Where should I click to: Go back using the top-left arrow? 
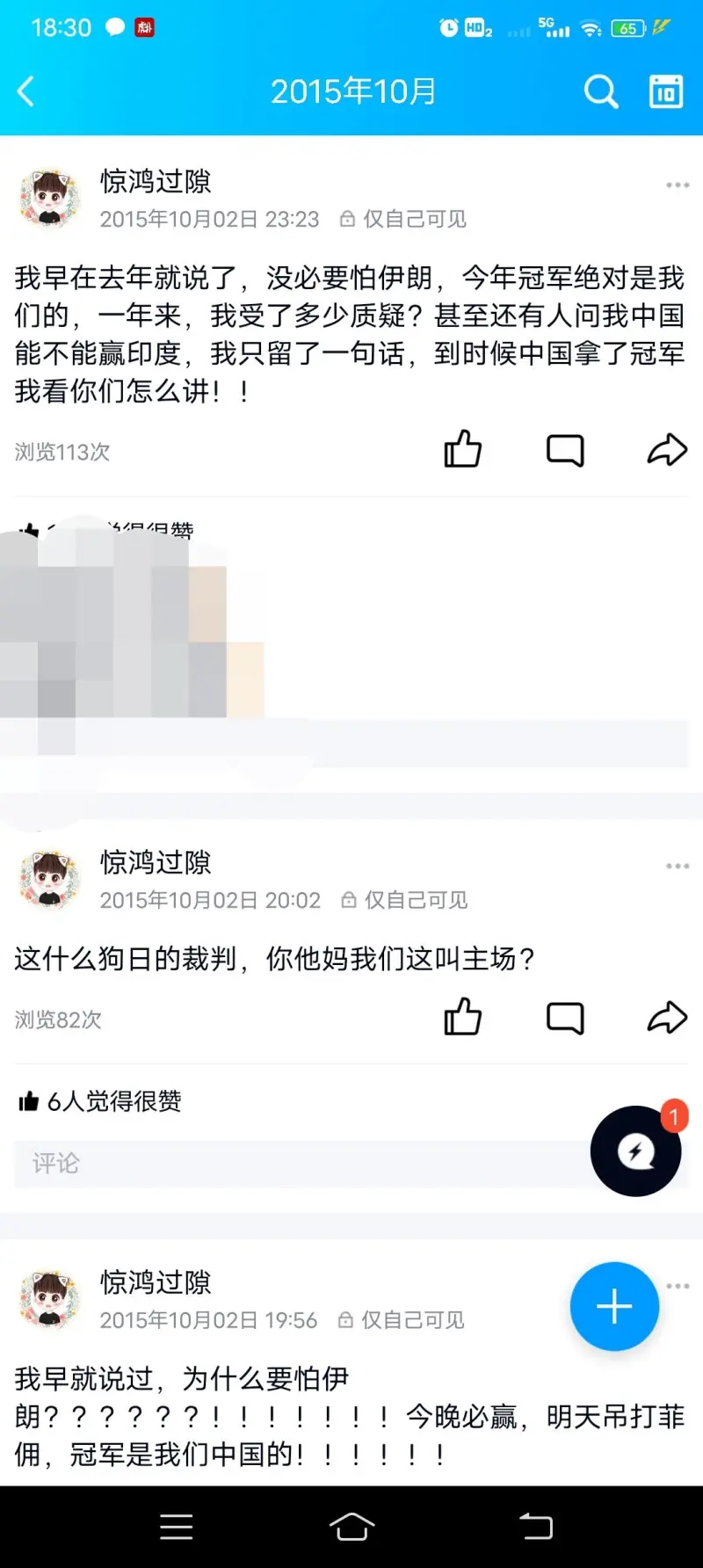click(26, 91)
